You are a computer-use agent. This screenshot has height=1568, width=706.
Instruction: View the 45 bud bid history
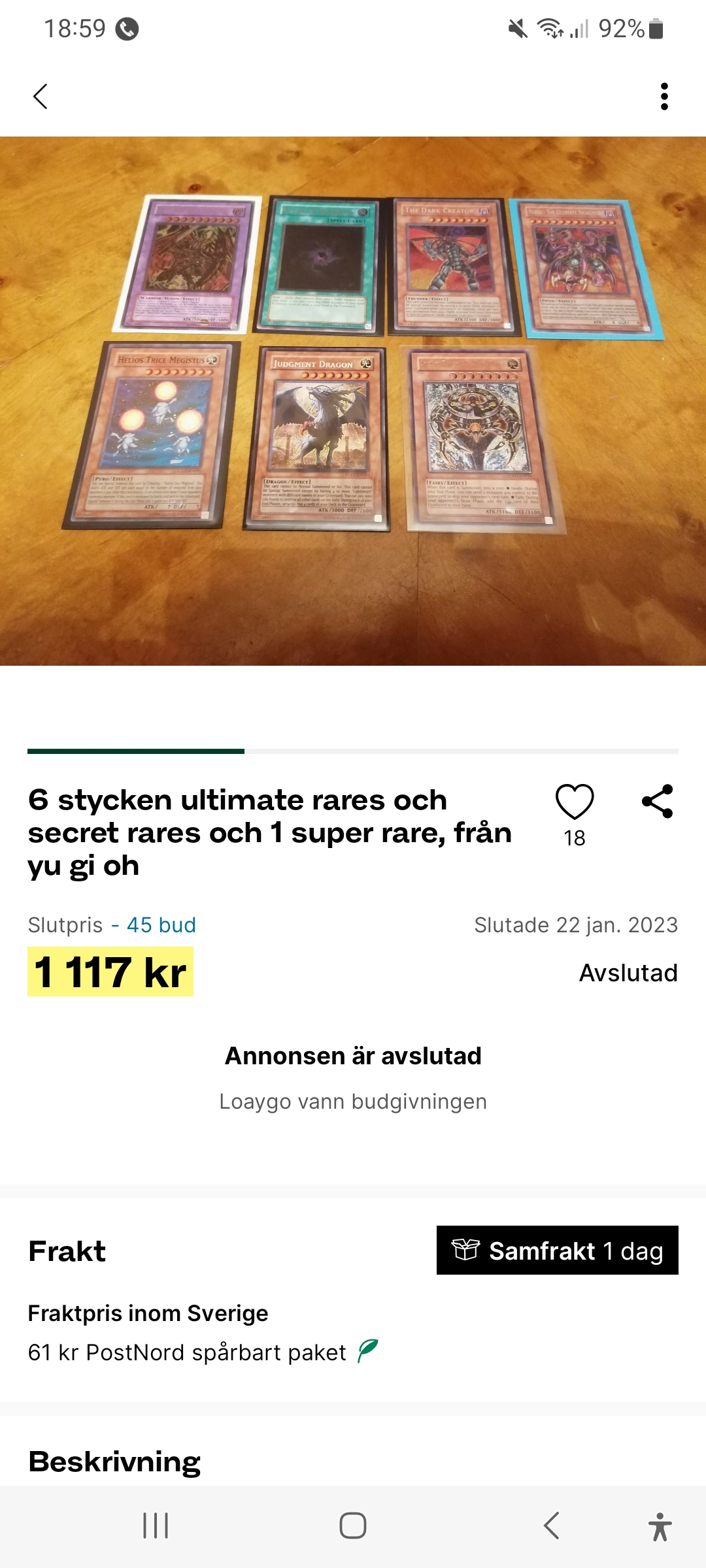(161, 925)
